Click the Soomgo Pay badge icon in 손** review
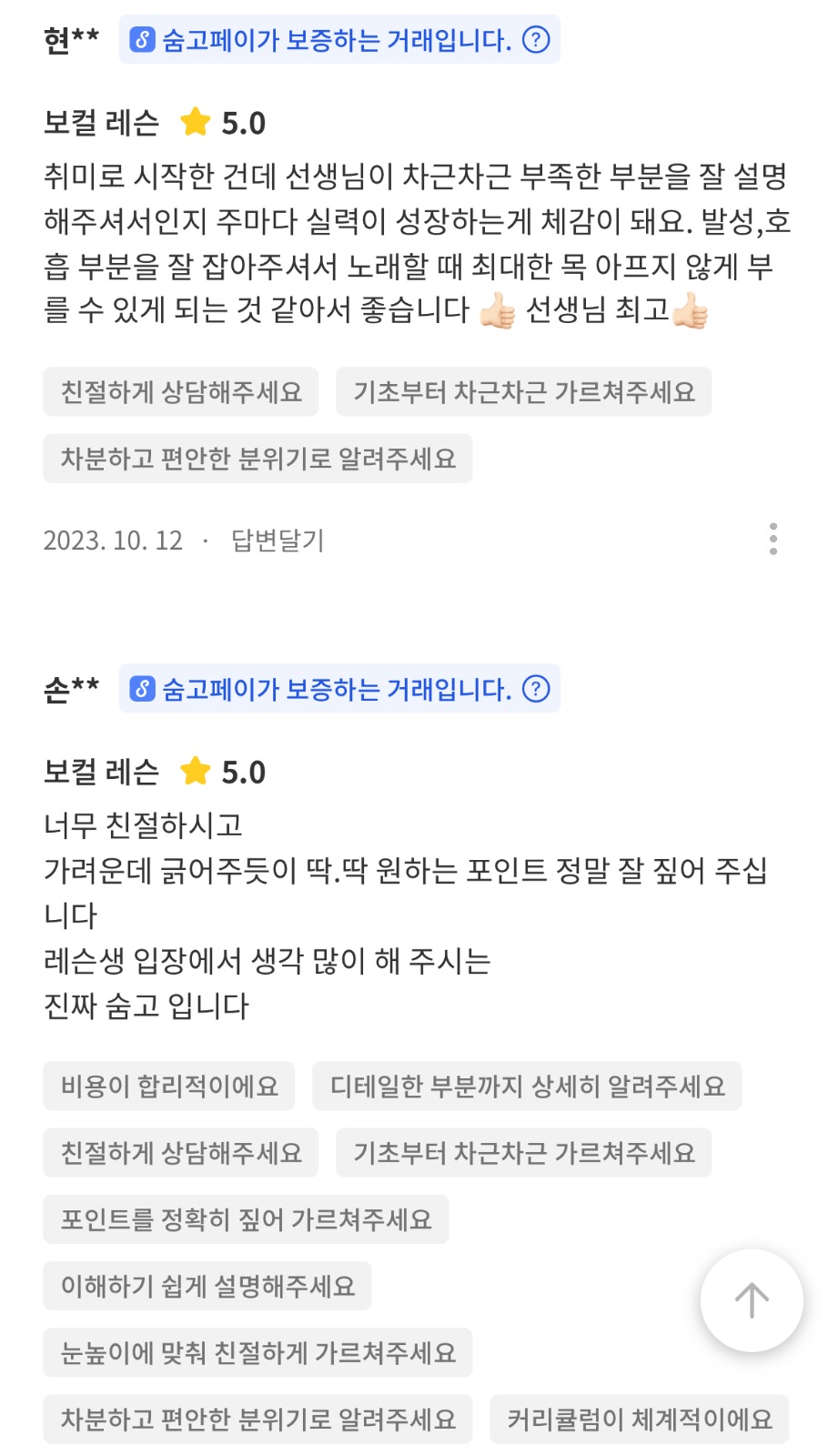 [x=144, y=689]
